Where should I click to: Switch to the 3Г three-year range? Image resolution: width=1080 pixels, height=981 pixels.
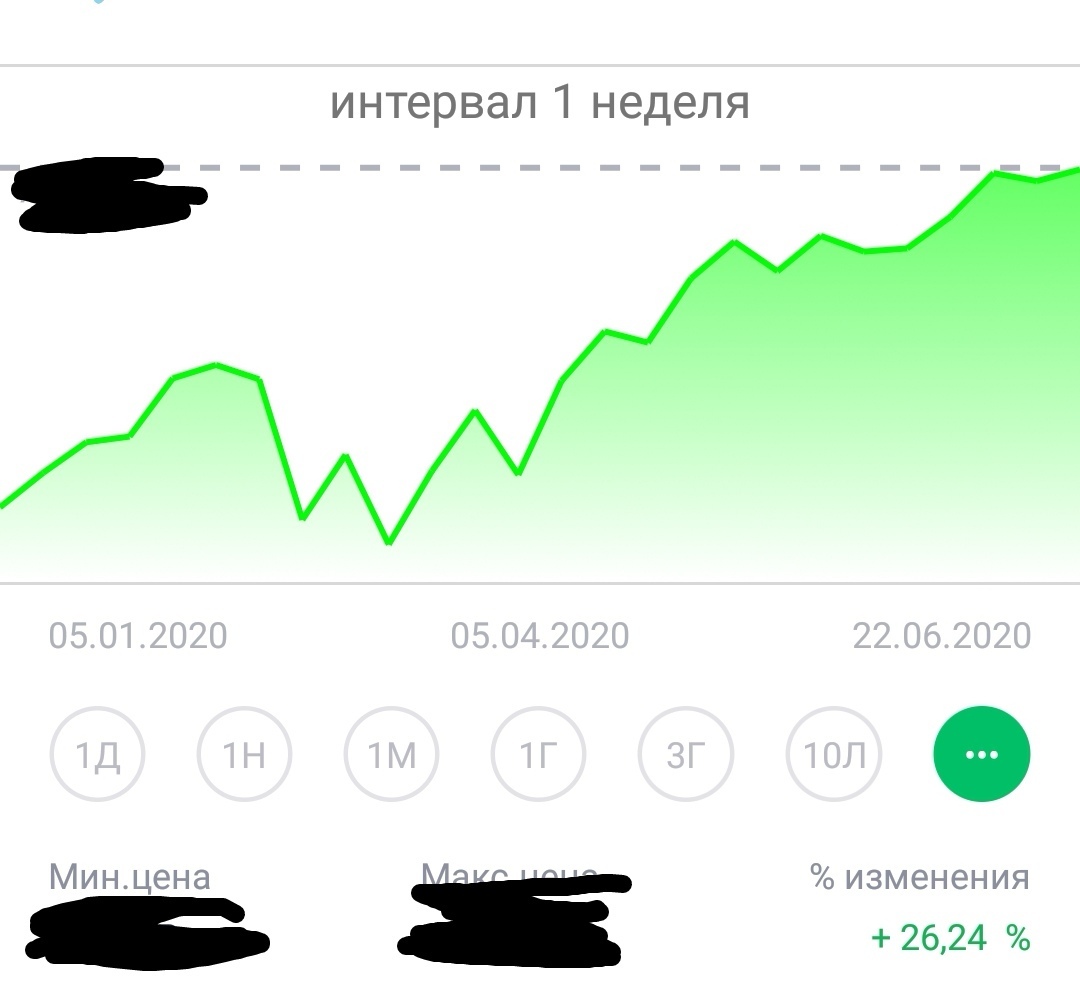click(x=685, y=754)
